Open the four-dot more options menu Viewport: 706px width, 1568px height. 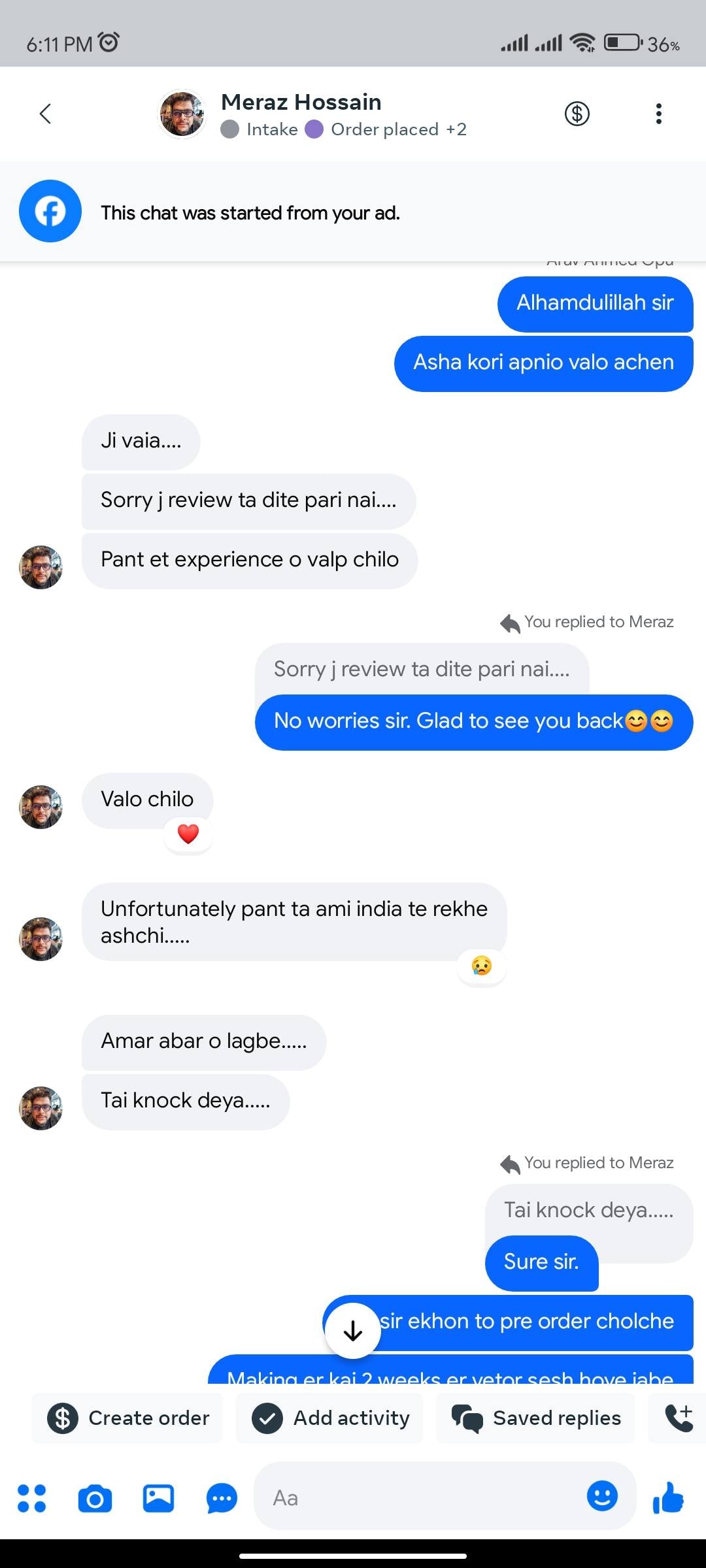coord(31,1499)
